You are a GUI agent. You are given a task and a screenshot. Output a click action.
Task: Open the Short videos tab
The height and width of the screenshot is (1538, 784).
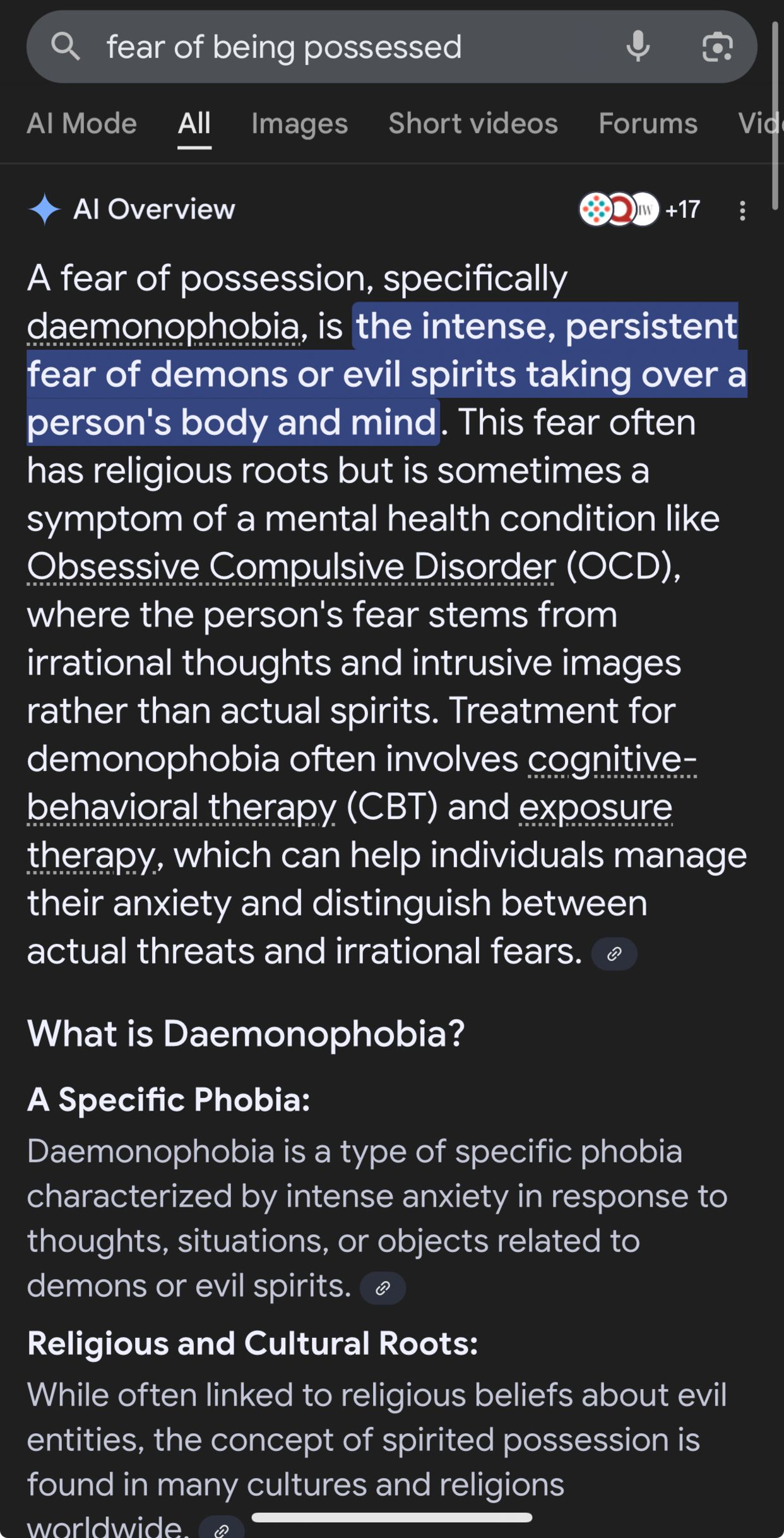(473, 123)
